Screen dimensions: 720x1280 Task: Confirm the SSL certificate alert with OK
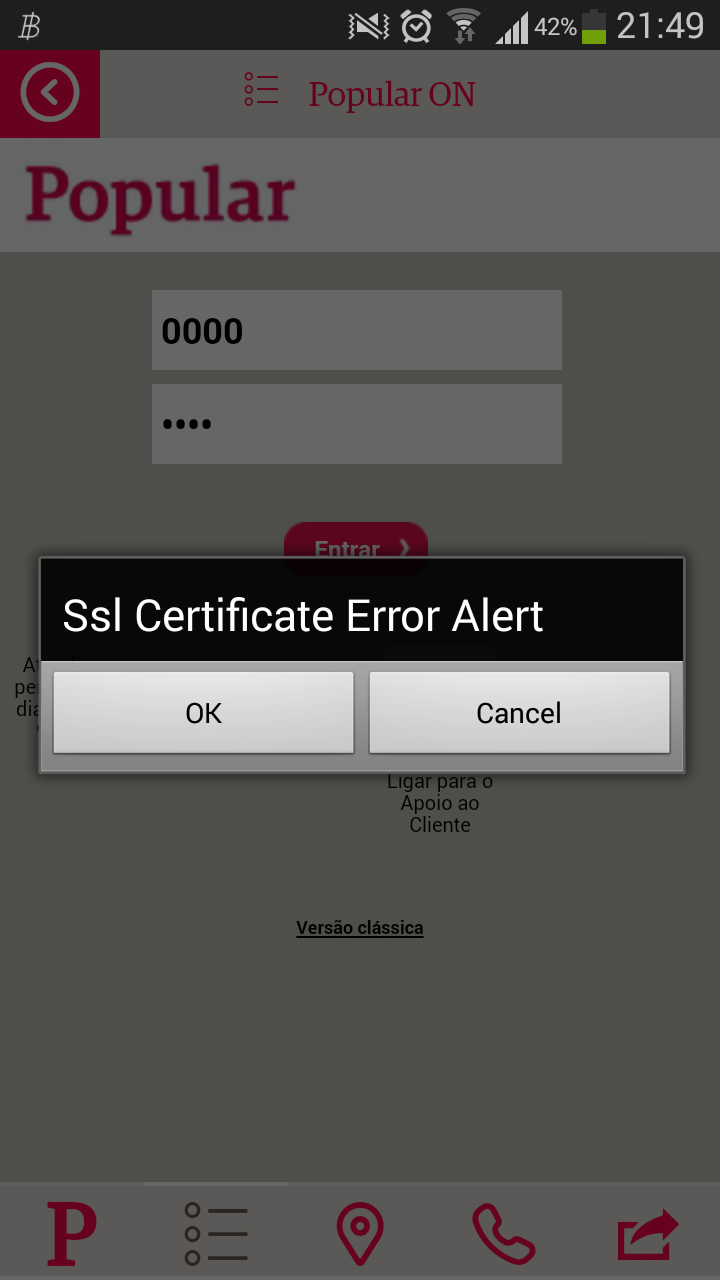coord(203,712)
